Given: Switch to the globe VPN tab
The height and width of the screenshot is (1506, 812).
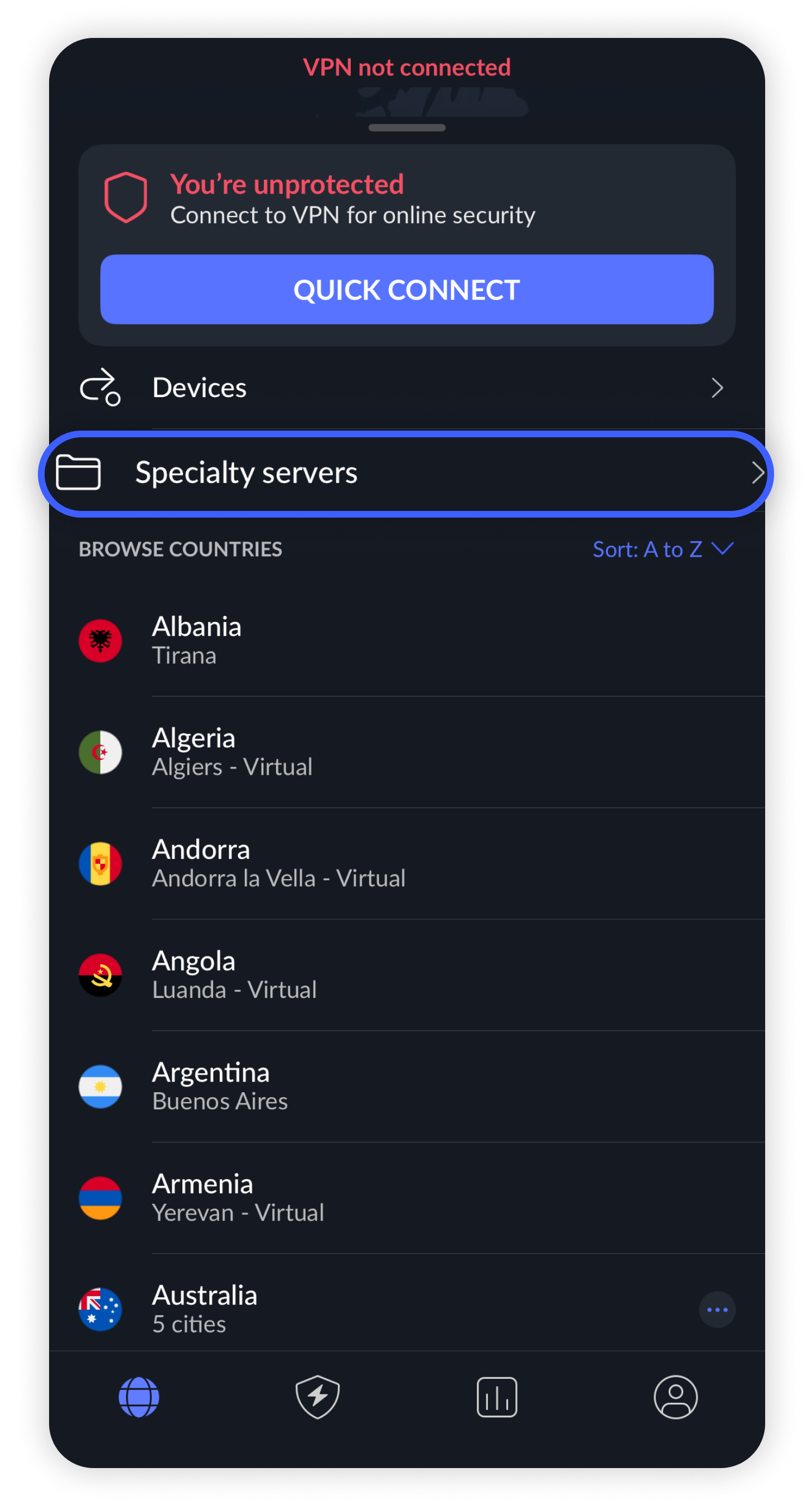Looking at the screenshot, I should point(139,1397).
